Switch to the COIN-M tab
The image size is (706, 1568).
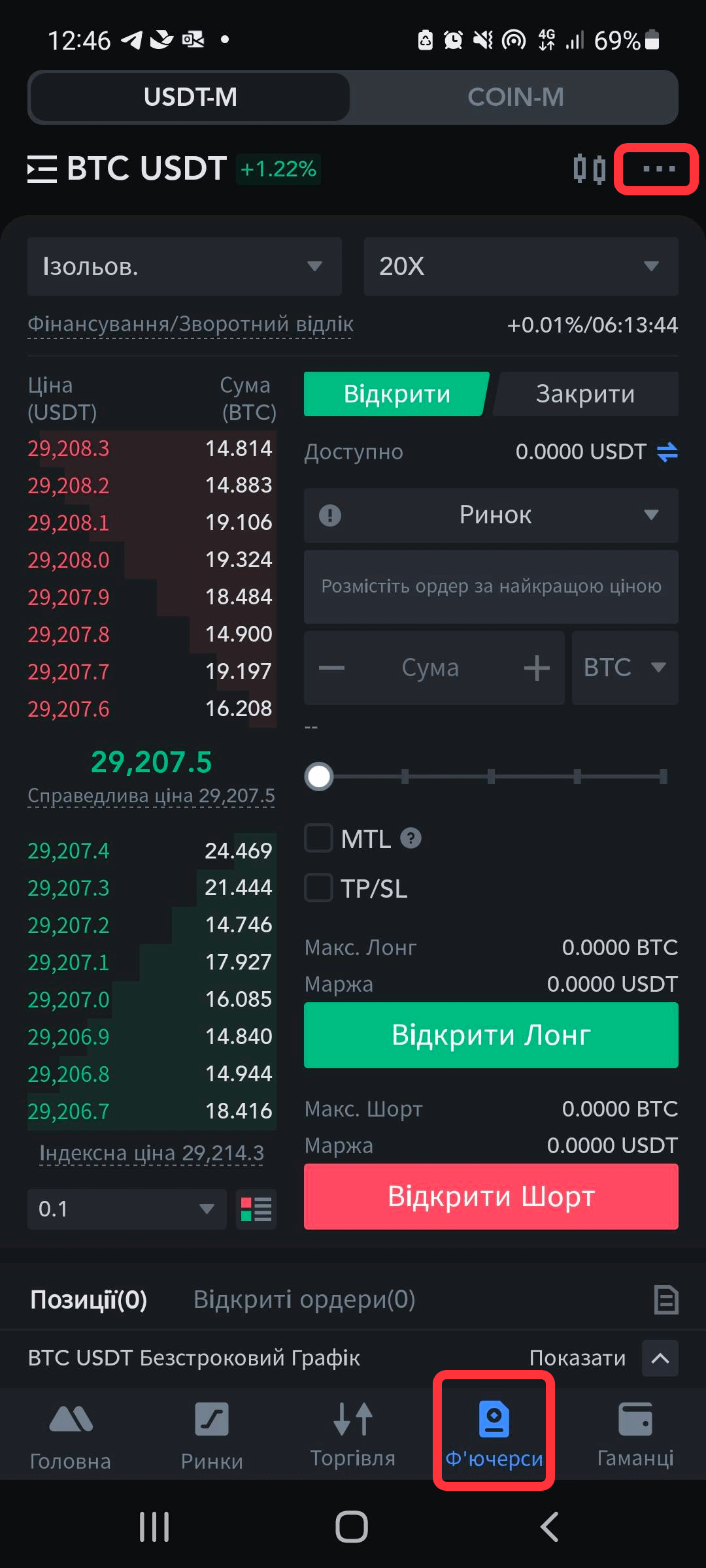coord(515,97)
